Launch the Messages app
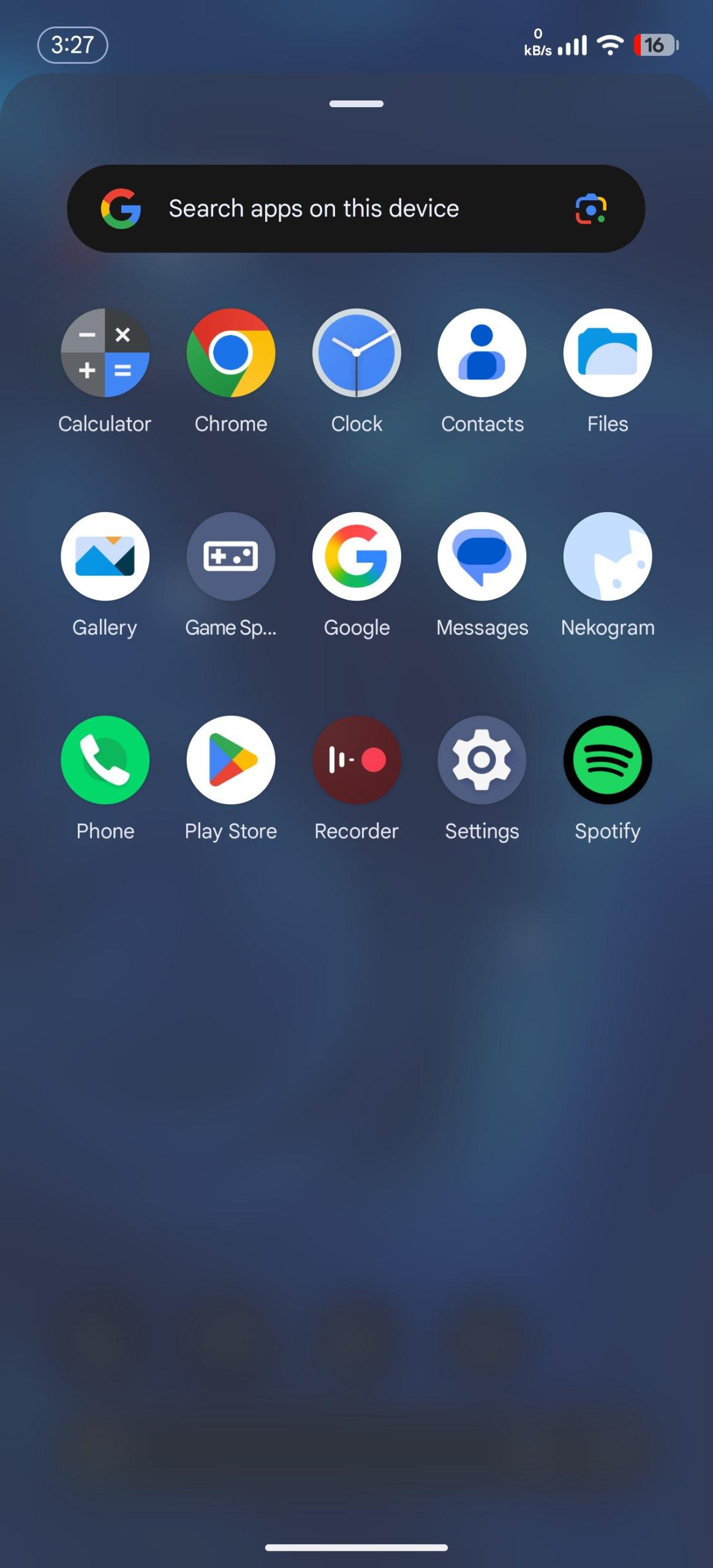The height and width of the screenshot is (1568, 713). (482, 557)
